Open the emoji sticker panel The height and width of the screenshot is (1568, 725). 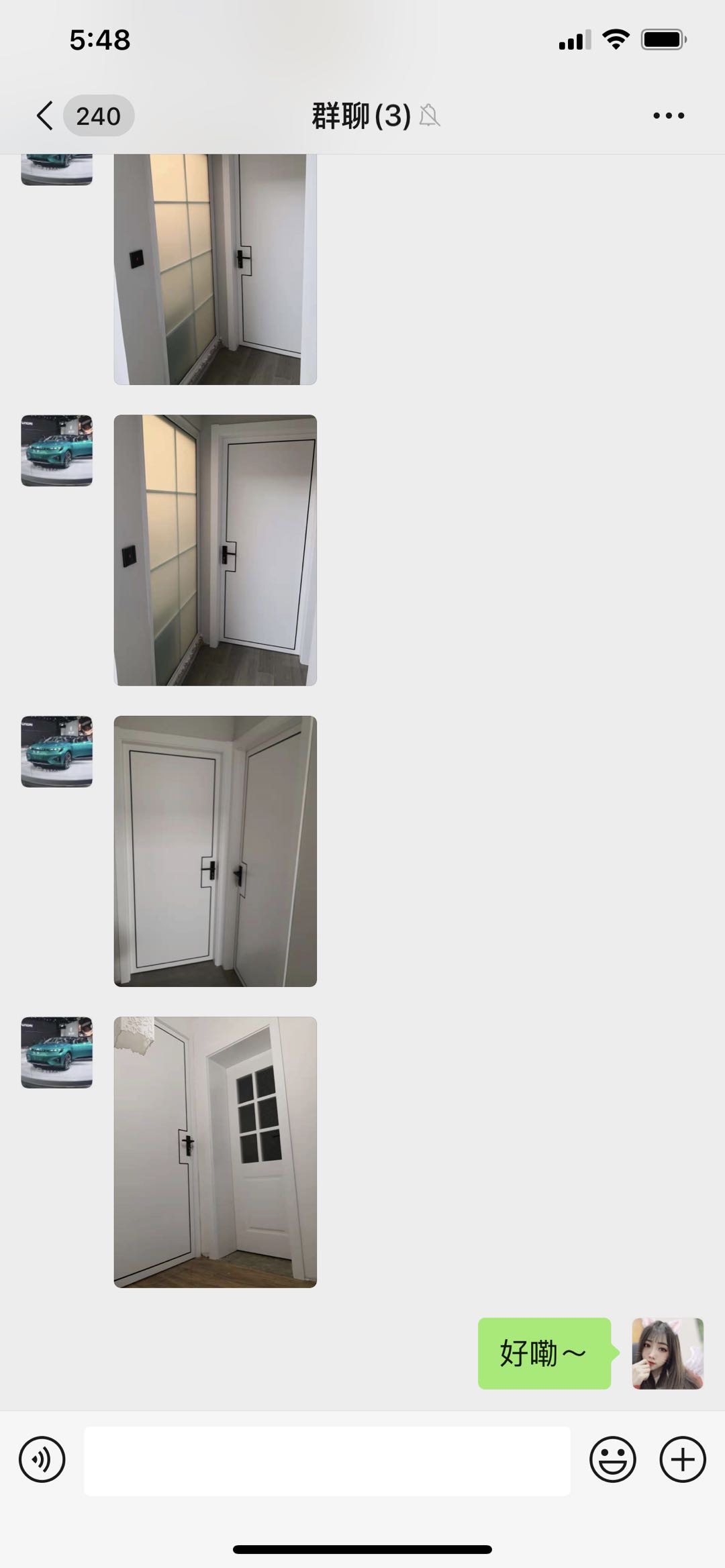[x=612, y=1459]
